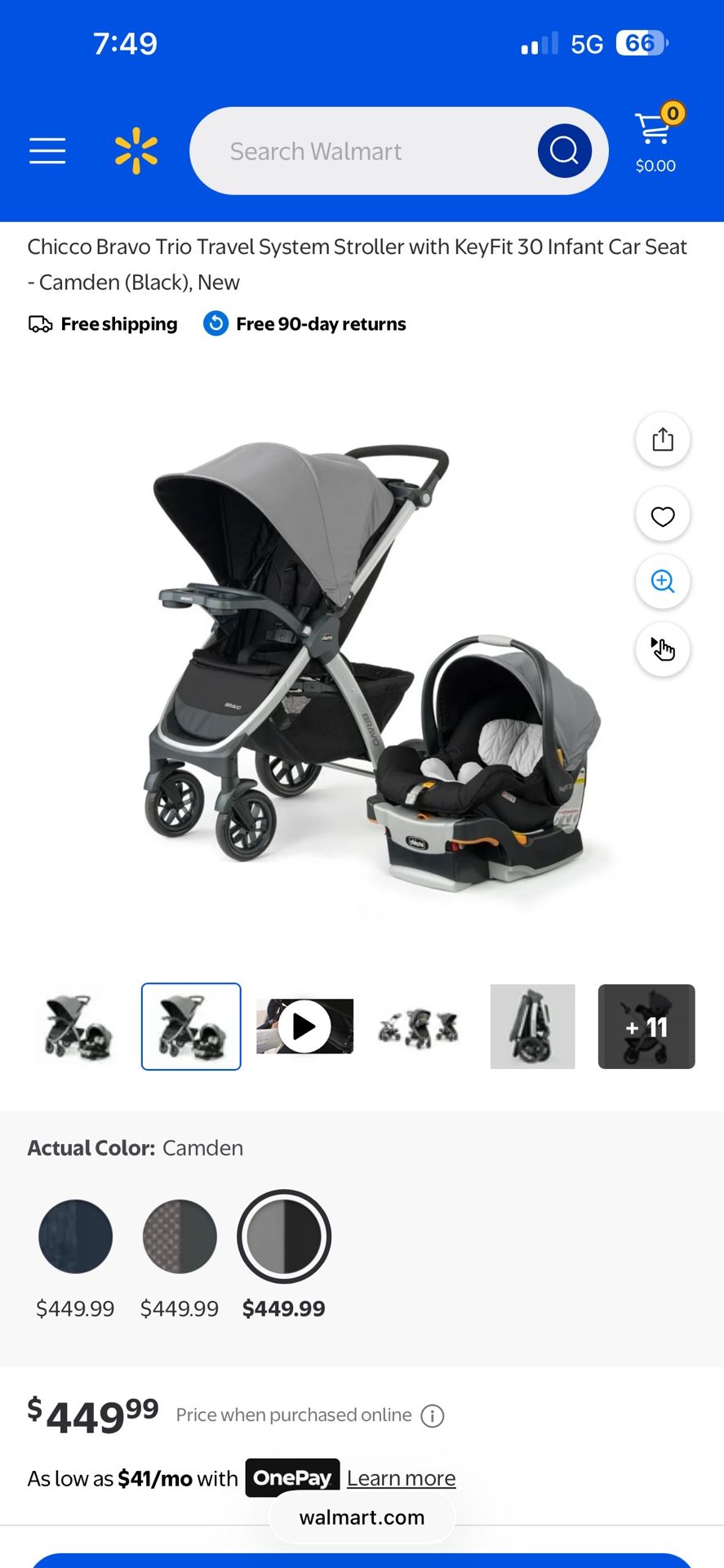Tap the walmart.com address bar
Viewport: 724px width, 1568px height.
coord(362,1517)
